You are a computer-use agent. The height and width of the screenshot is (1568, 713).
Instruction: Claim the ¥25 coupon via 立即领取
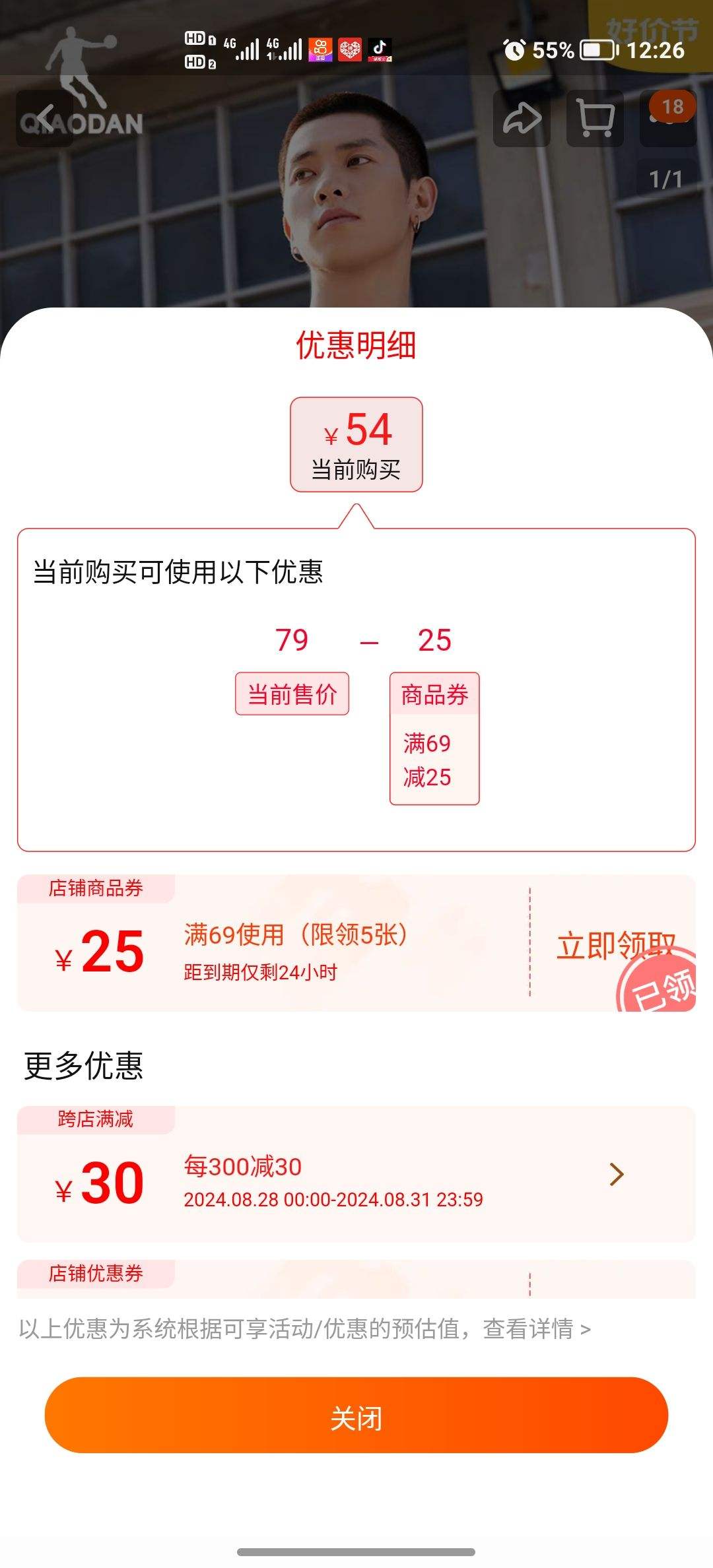click(614, 945)
